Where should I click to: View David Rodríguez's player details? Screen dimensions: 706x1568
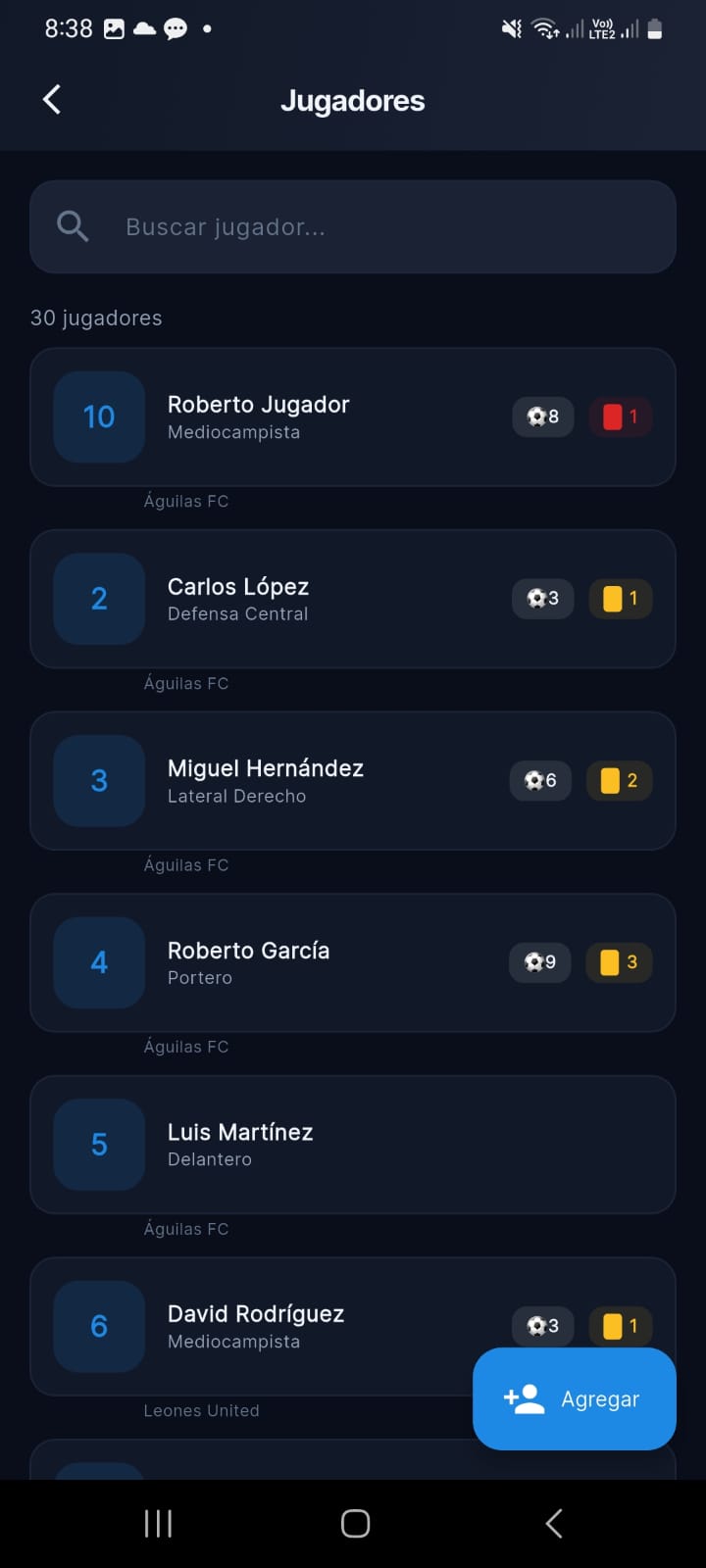coord(294,1326)
